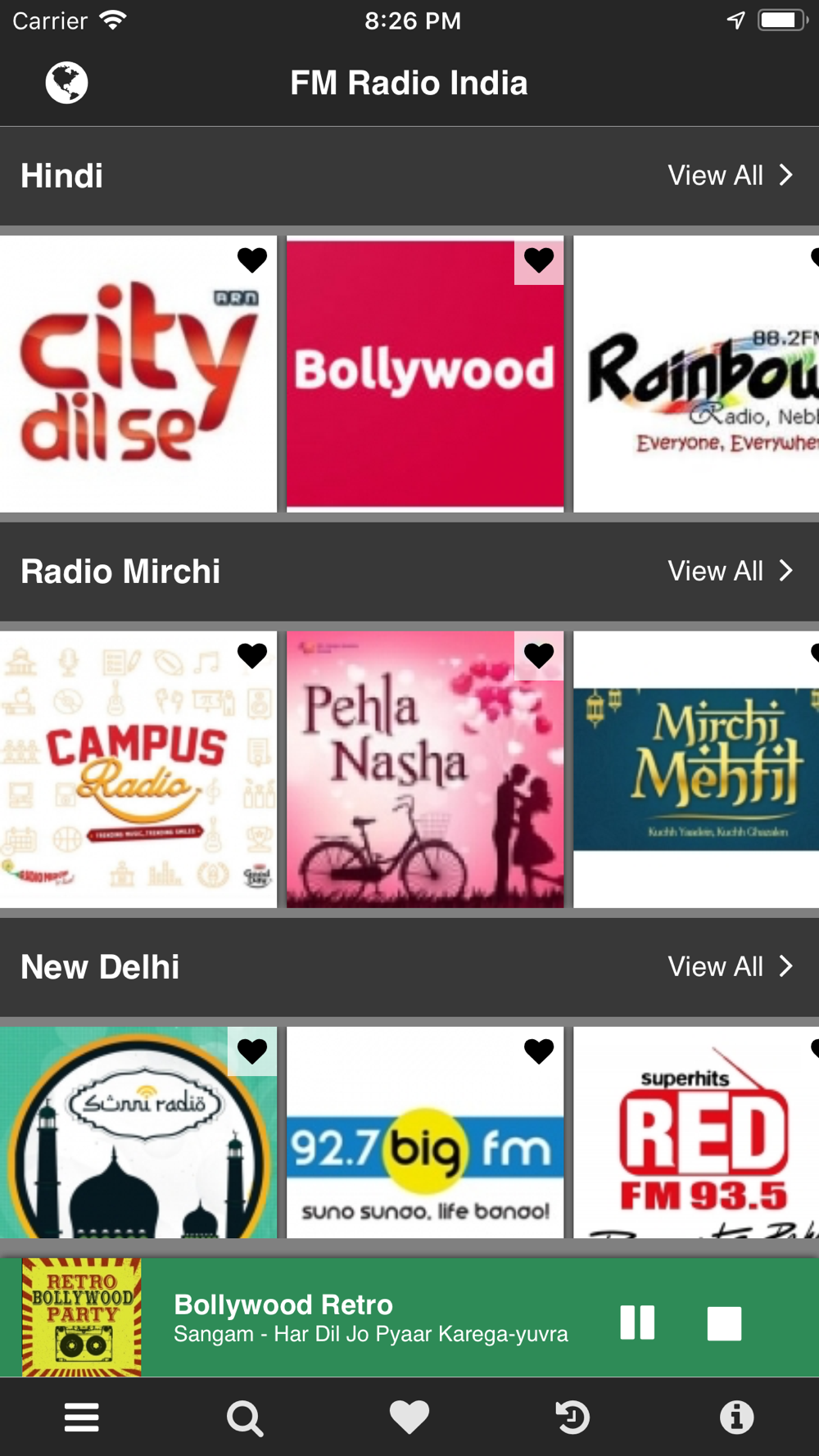The height and width of the screenshot is (1456, 819).
Task: Open the search tab
Action: tap(245, 1418)
